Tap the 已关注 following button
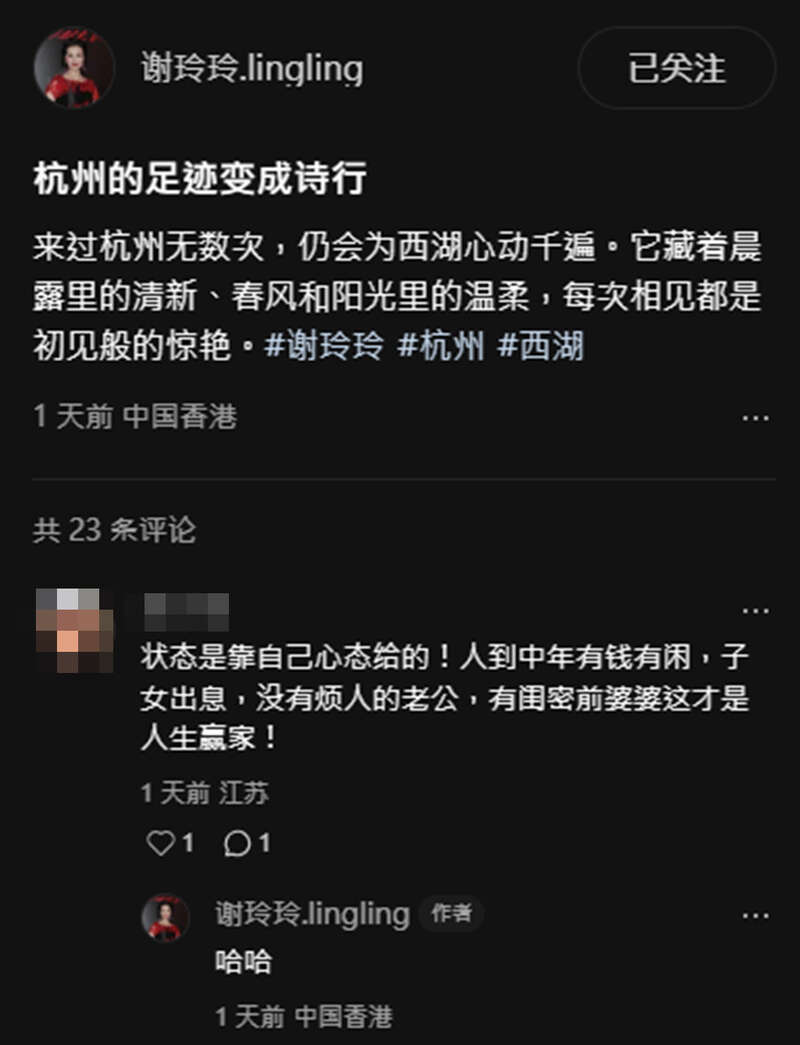The width and height of the screenshot is (800, 1045). [676, 68]
